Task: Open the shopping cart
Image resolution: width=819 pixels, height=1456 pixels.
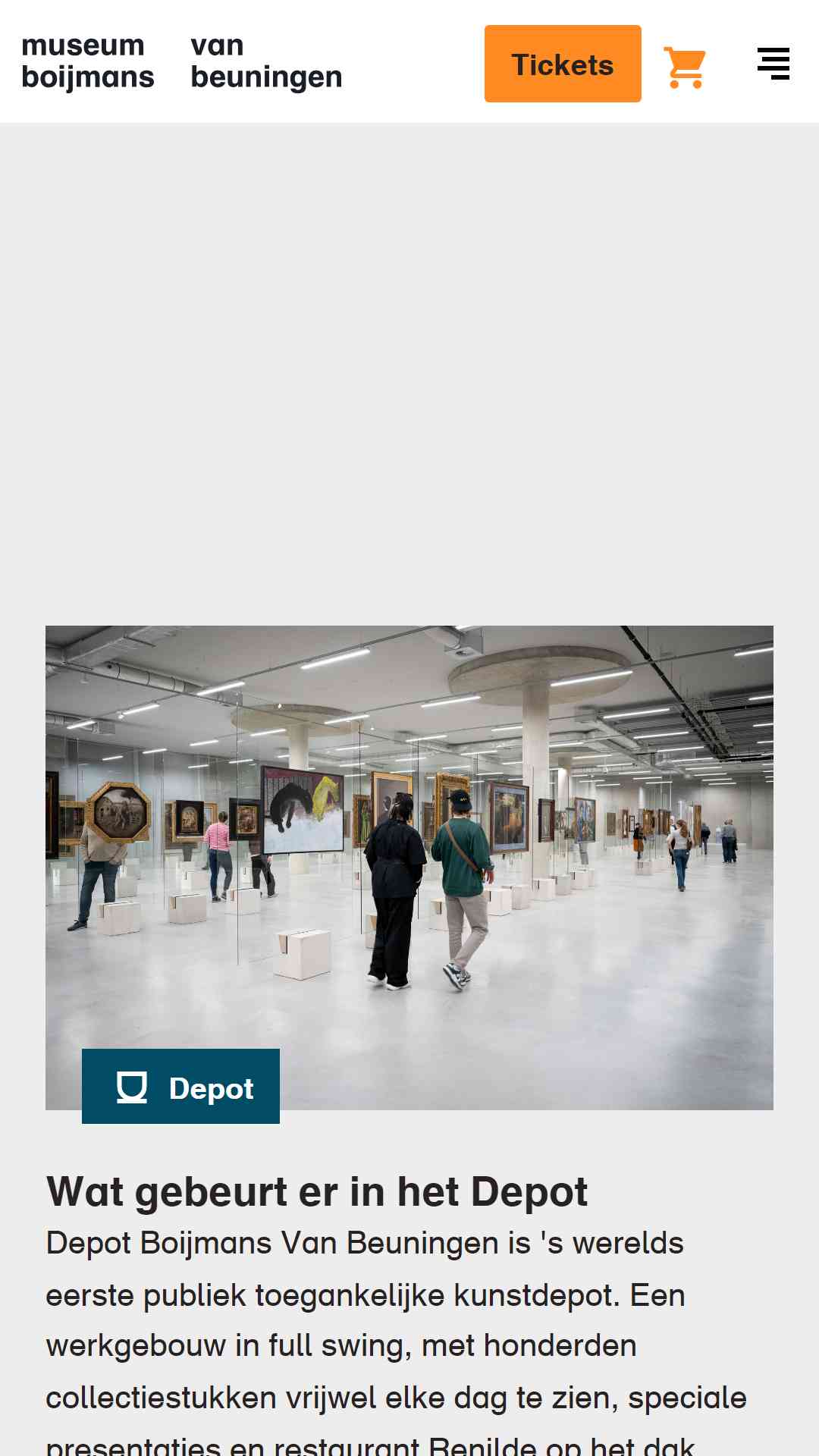Action: click(685, 67)
